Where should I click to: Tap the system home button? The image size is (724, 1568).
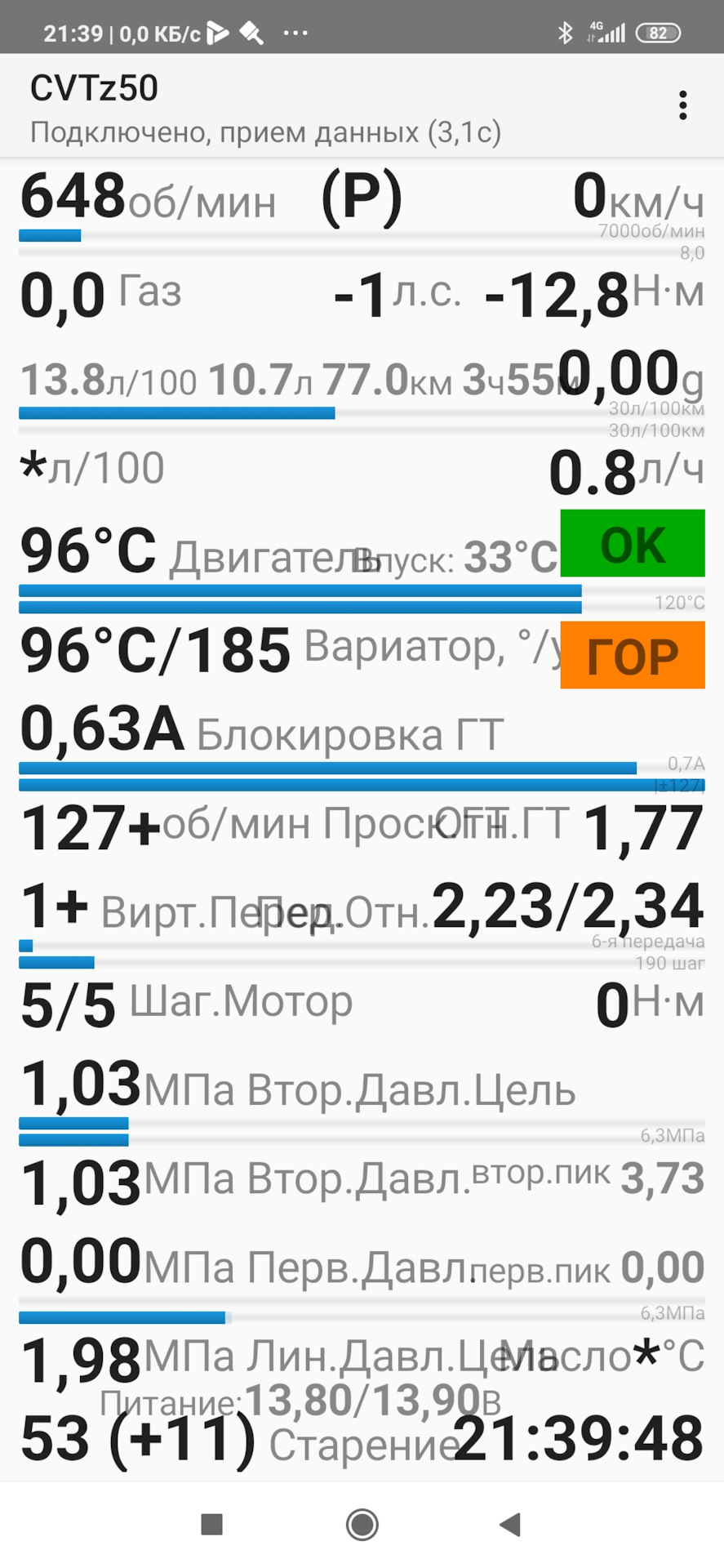[x=362, y=1524]
